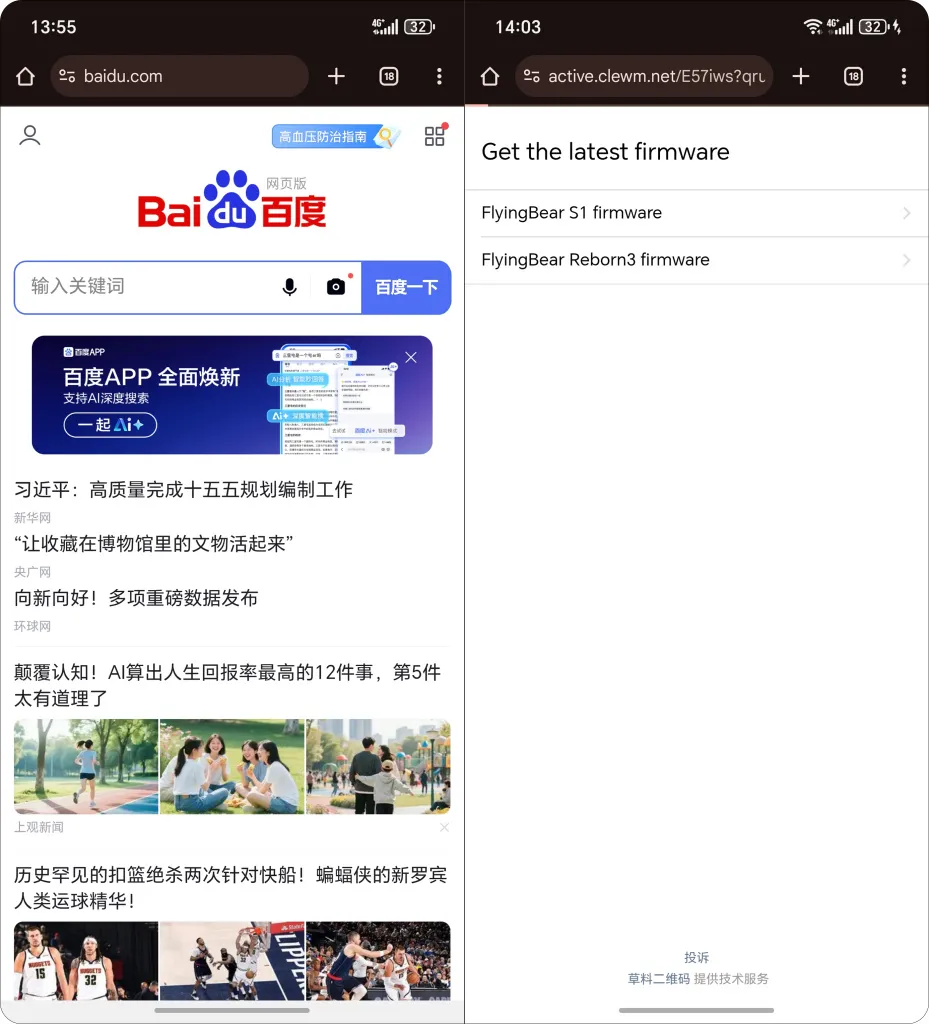Open FlyingBear S1 firmware

(696, 213)
